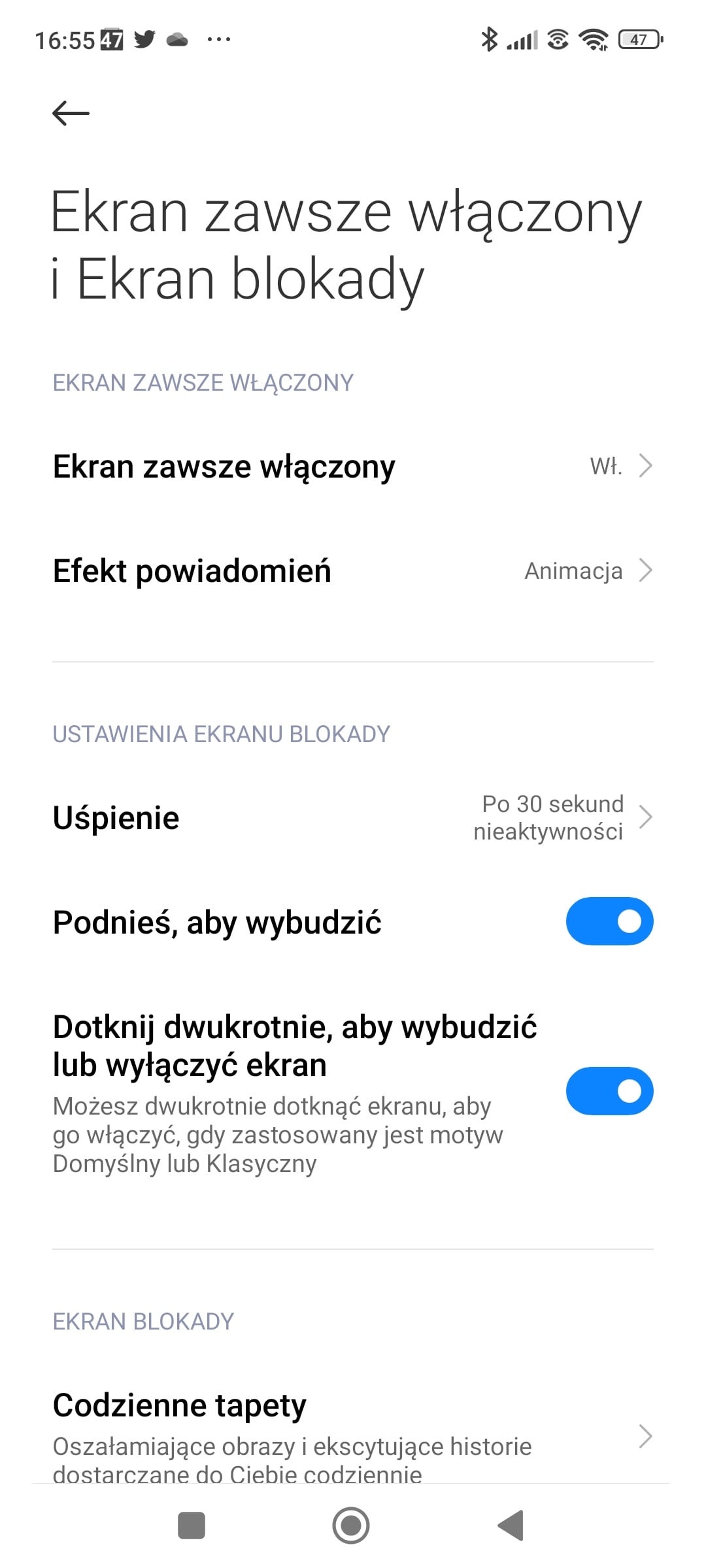
Task: Tap the system back triangle button
Action: coord(511,1526)
